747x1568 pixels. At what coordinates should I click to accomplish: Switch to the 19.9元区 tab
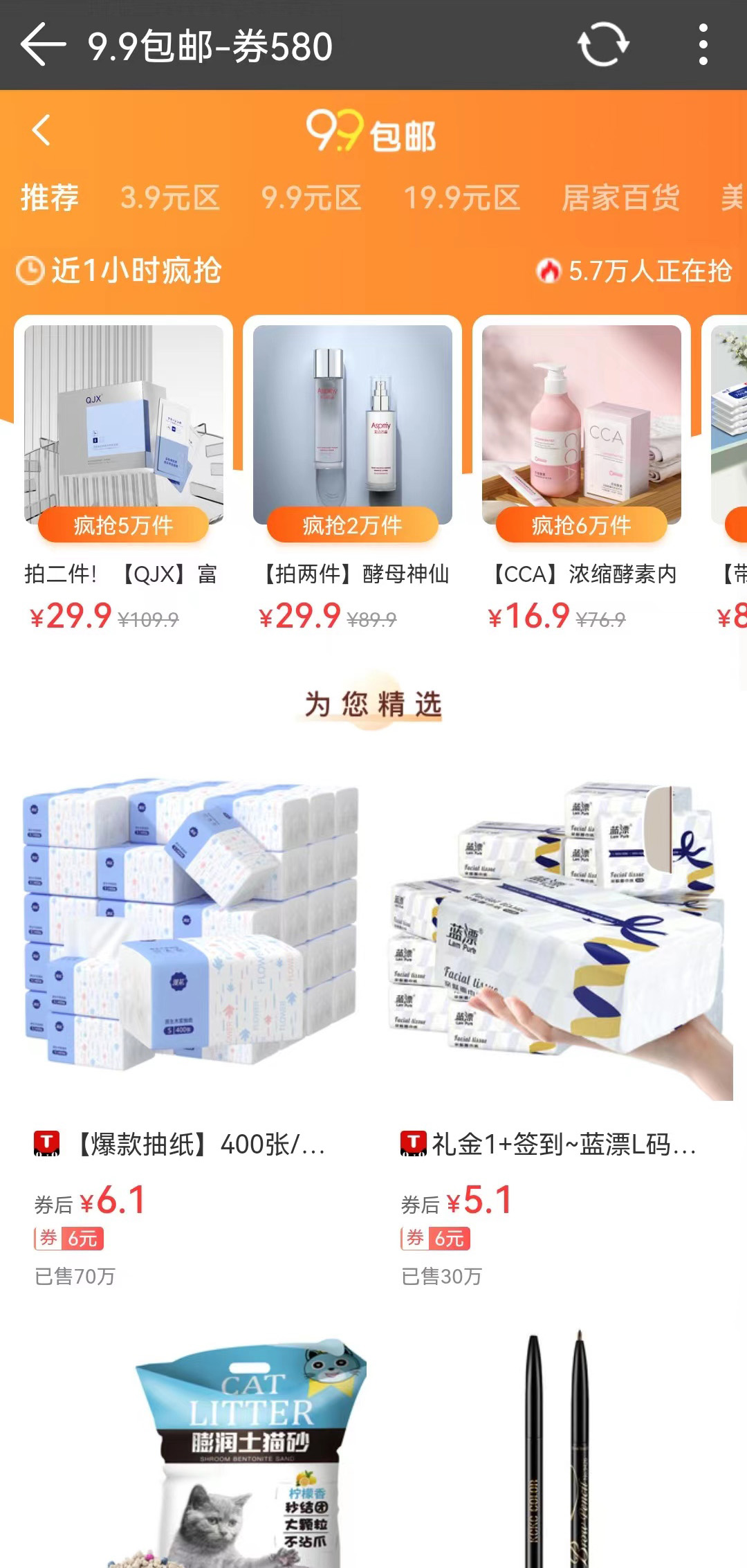tap(461, 198)
